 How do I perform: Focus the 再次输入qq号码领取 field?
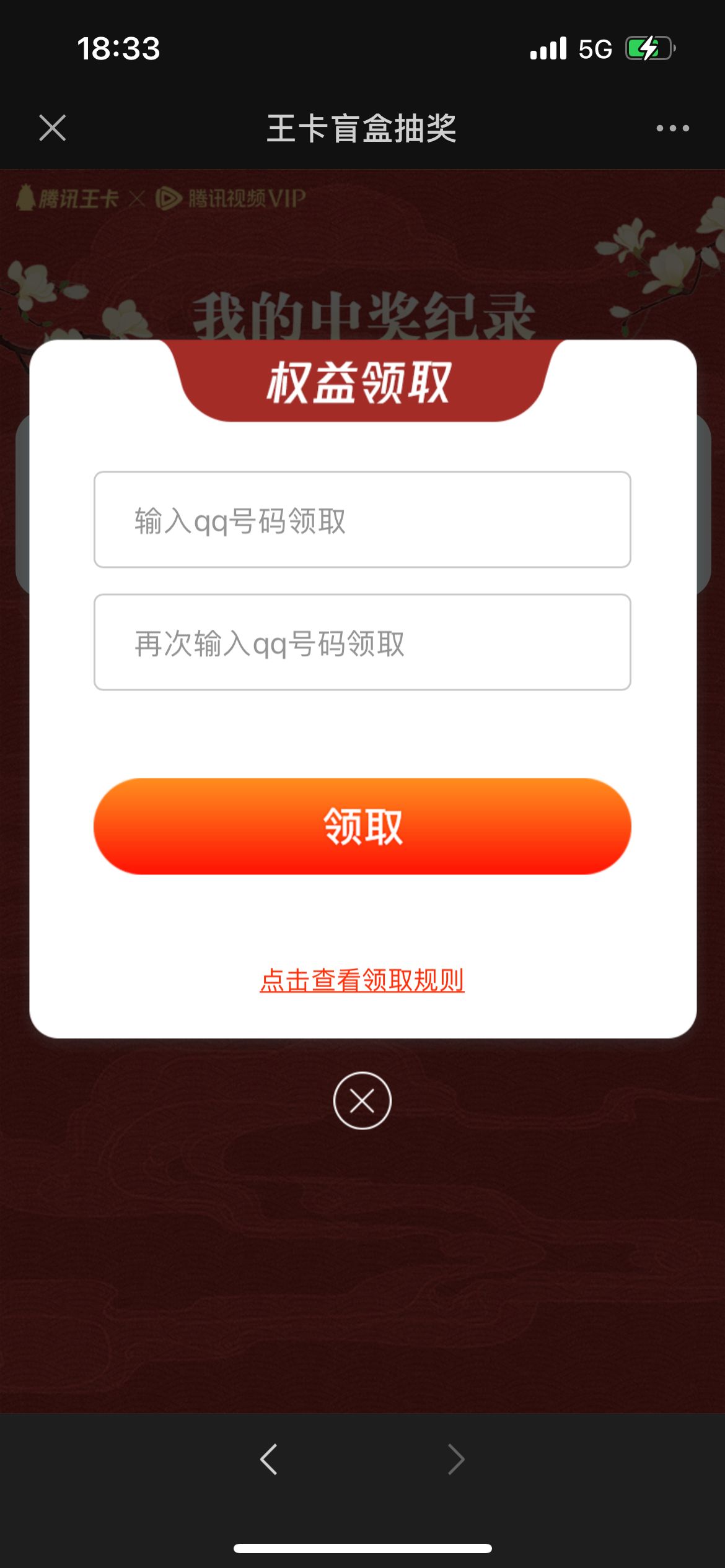(x=362, y=642)
